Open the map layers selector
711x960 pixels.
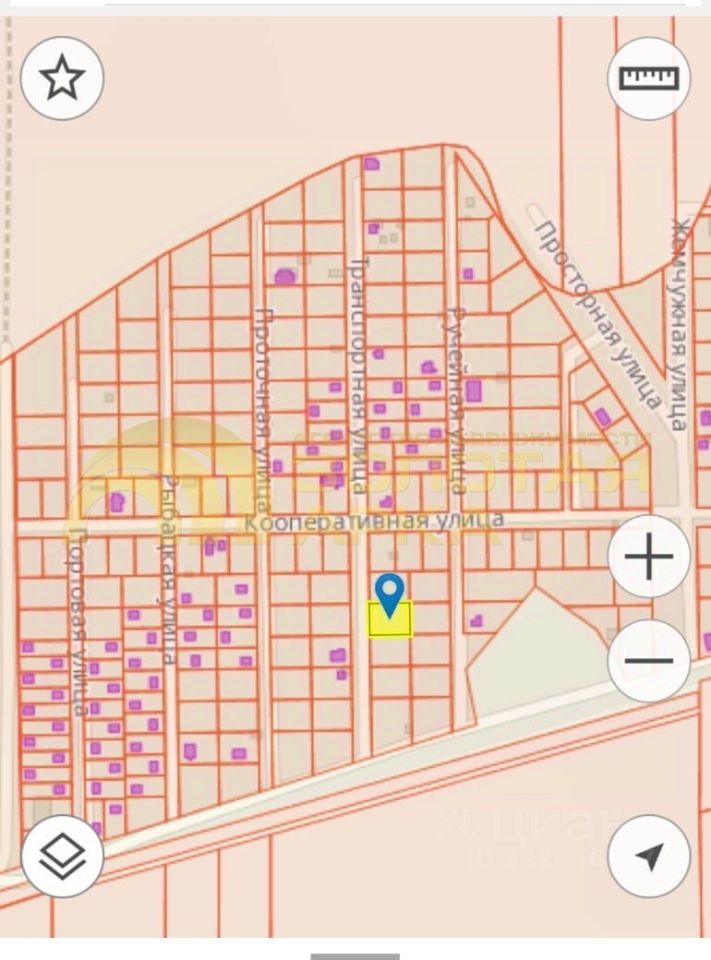click(x=63, y=855)
